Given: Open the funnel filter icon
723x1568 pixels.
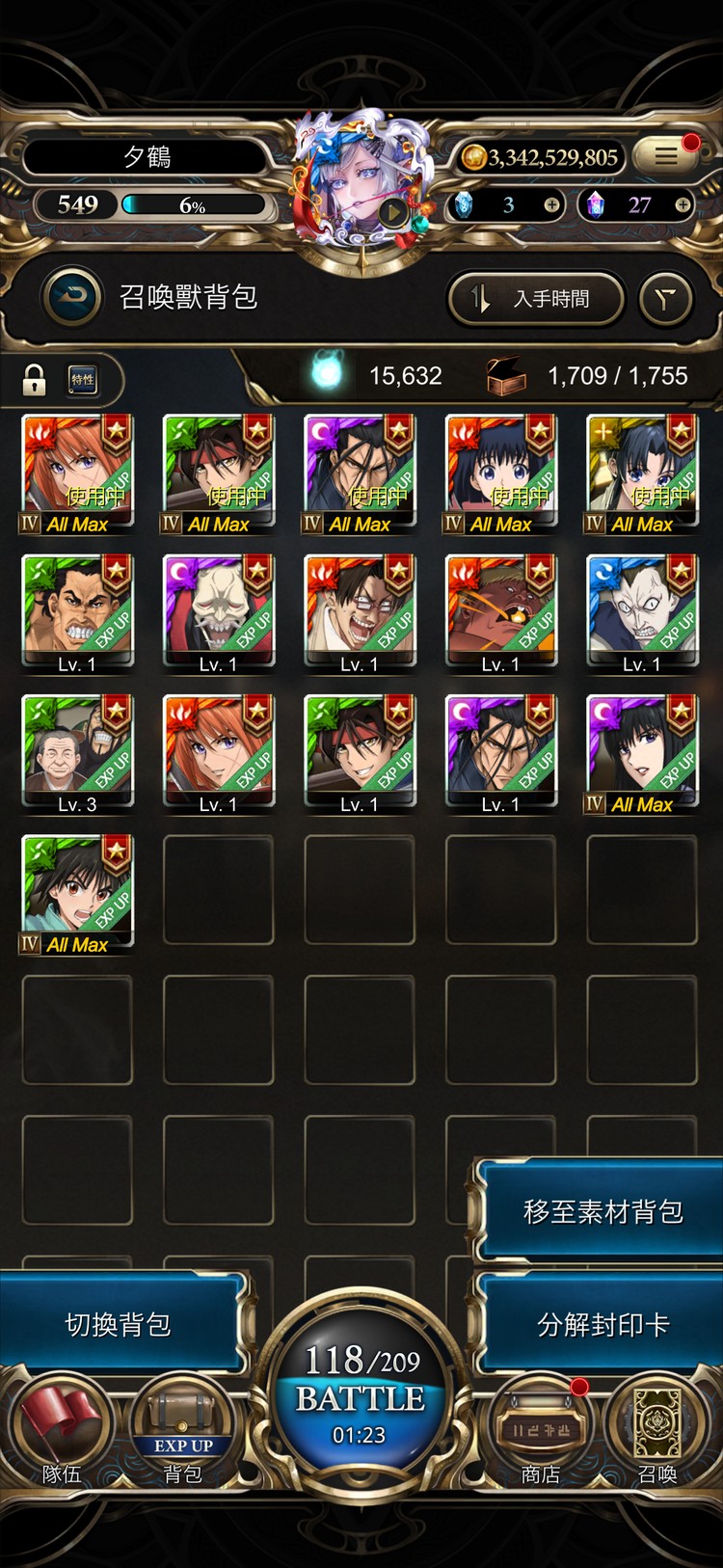Looking at the screenshot, I should [665, 299].
